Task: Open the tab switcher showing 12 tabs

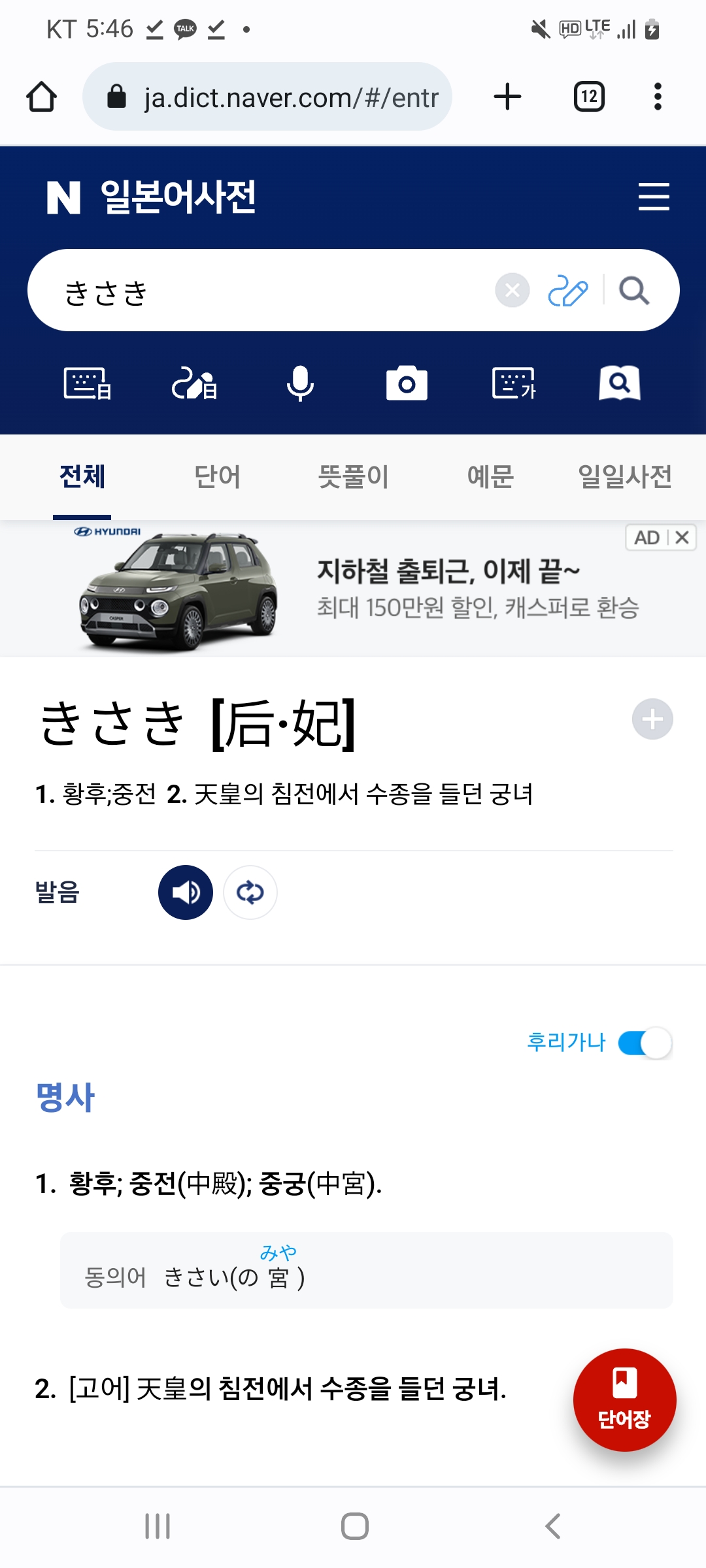Action: pyautogui.click(x=588, y=97)
